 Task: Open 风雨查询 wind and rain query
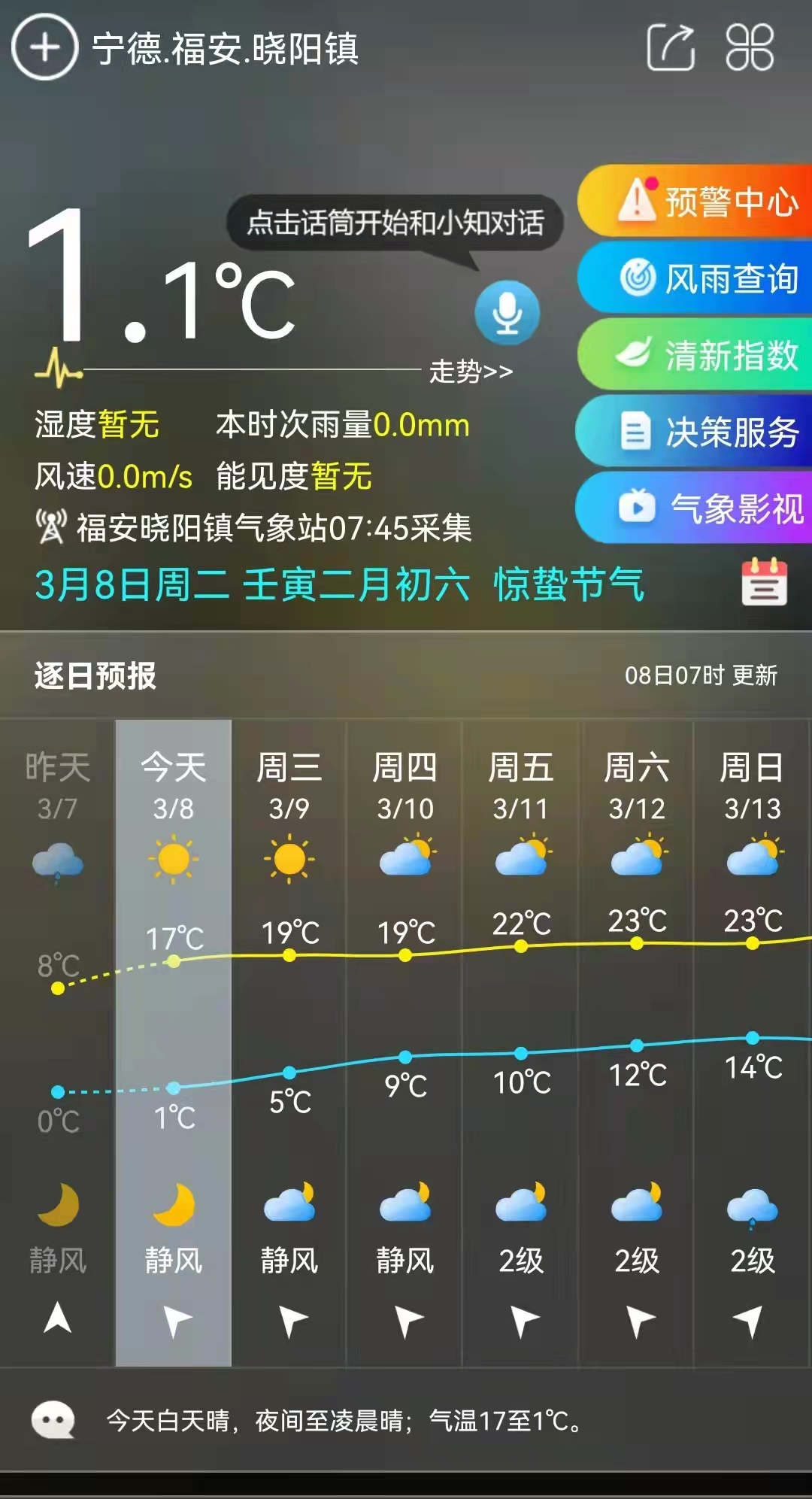click(695, 278)
